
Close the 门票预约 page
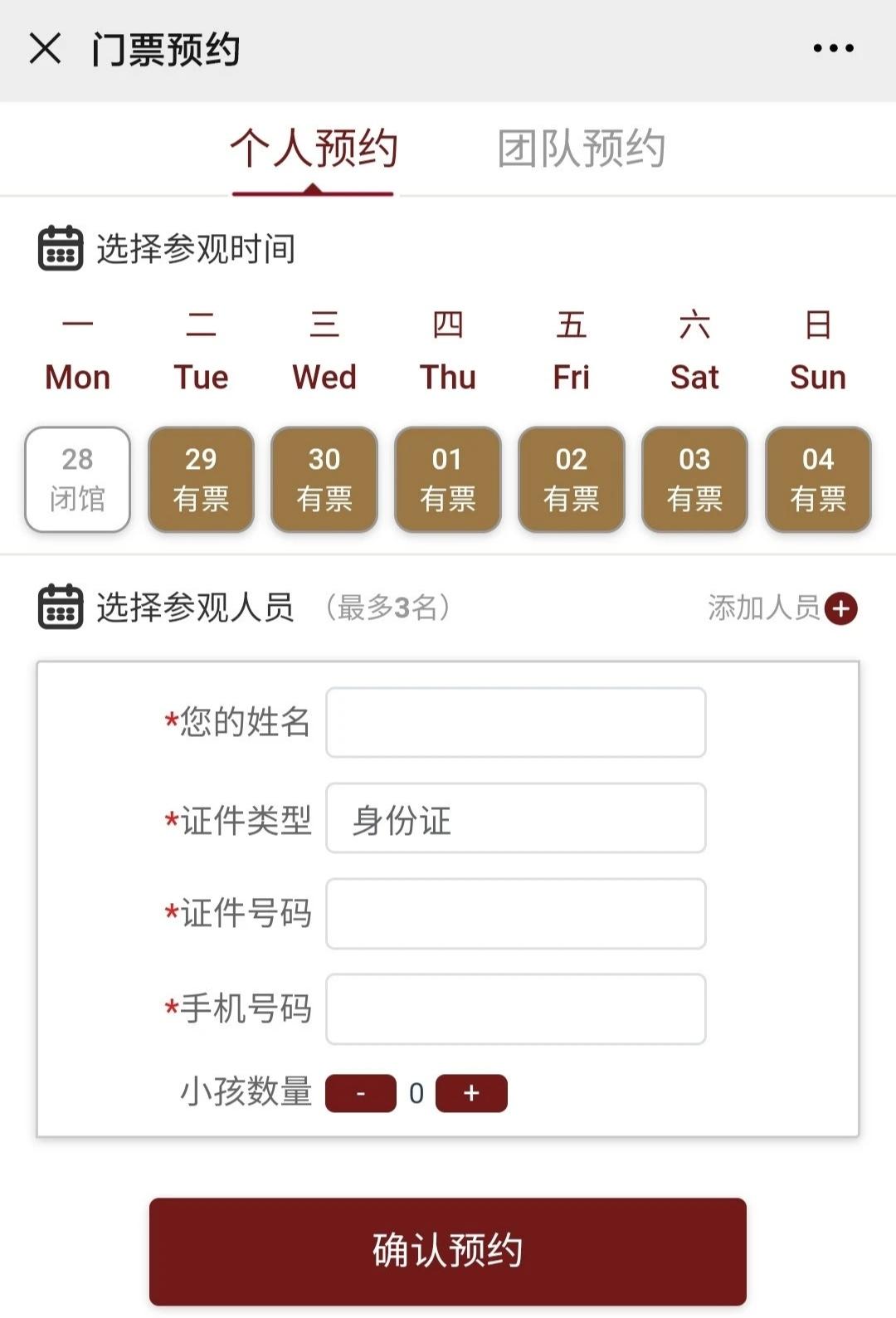[46, 48]
